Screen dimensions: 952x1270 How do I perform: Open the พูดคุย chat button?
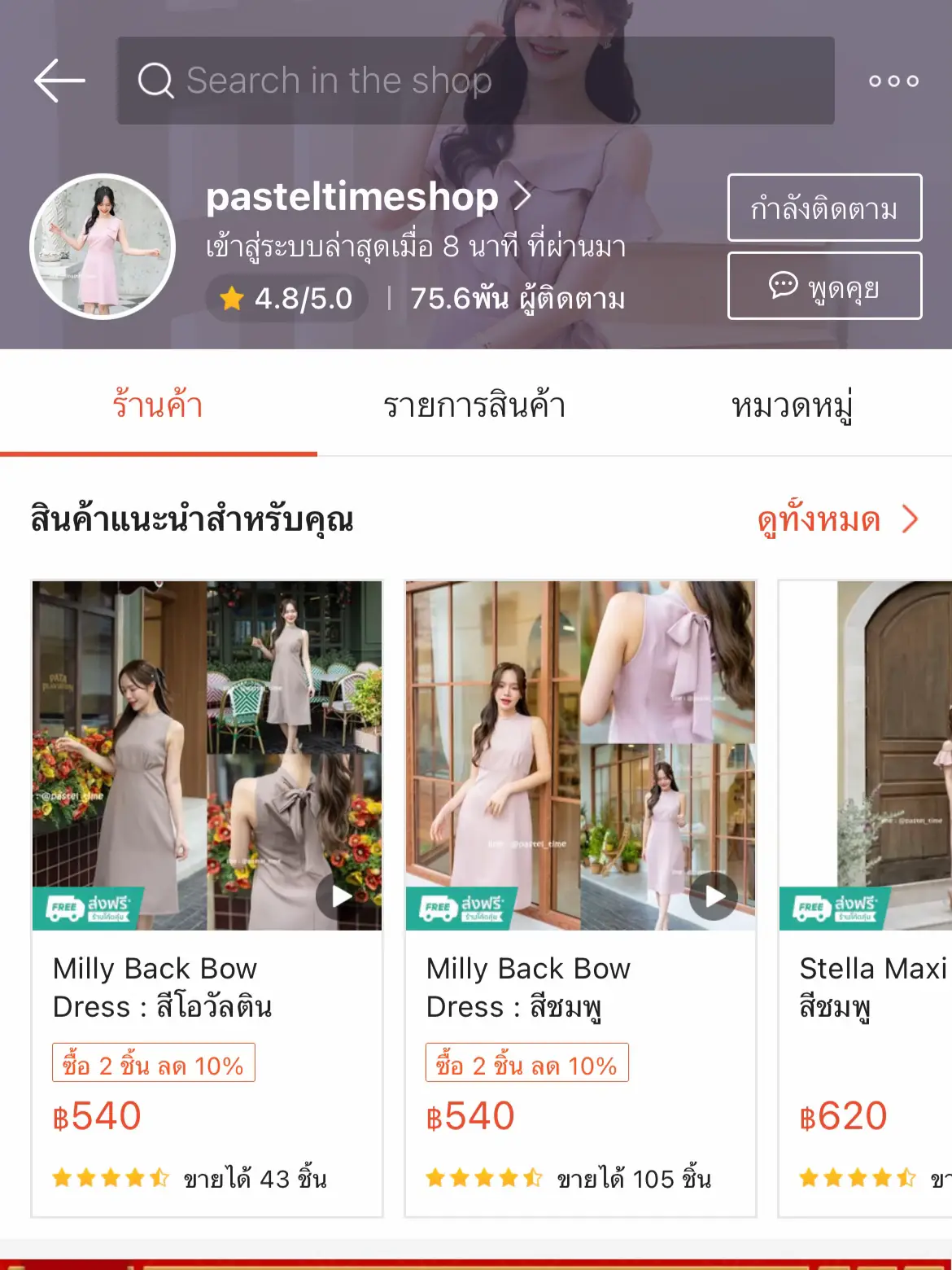[x=823, y=285]
